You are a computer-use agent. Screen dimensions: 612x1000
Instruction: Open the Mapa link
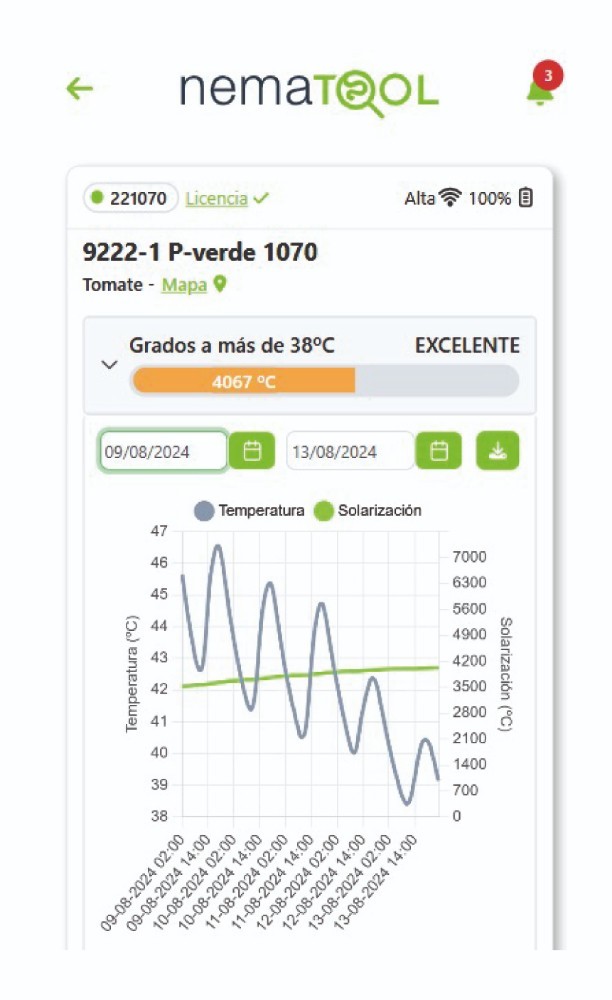pyautogui.click(x=184, y=284)
